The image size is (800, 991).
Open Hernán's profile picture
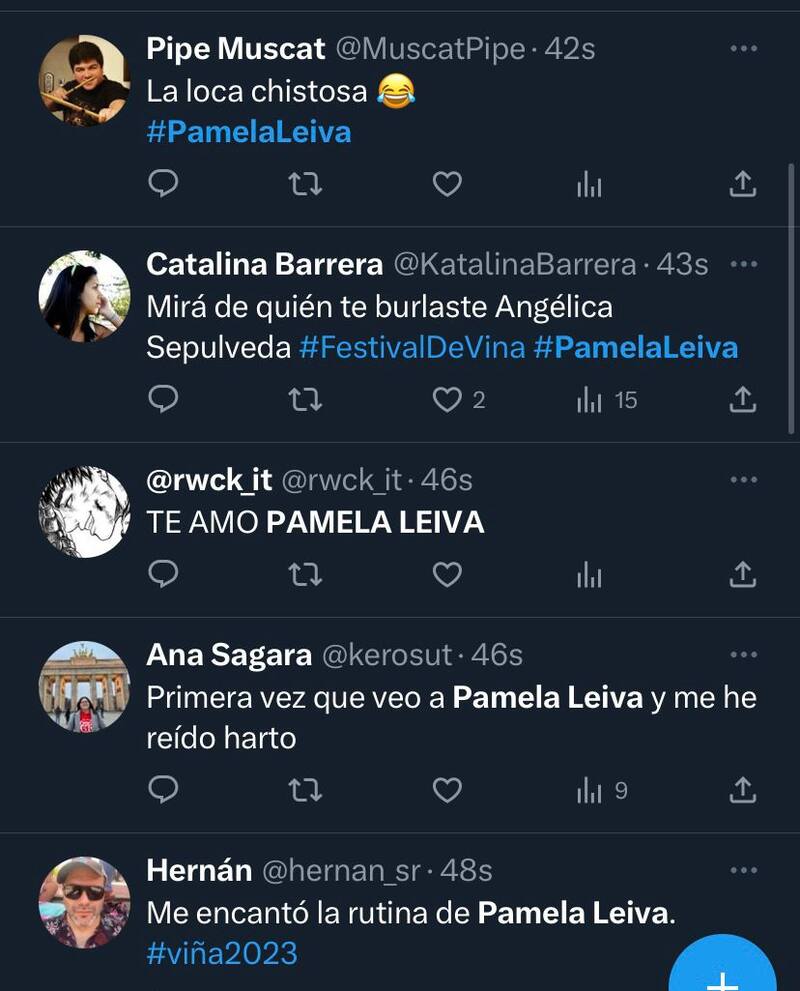coord(84,902)
